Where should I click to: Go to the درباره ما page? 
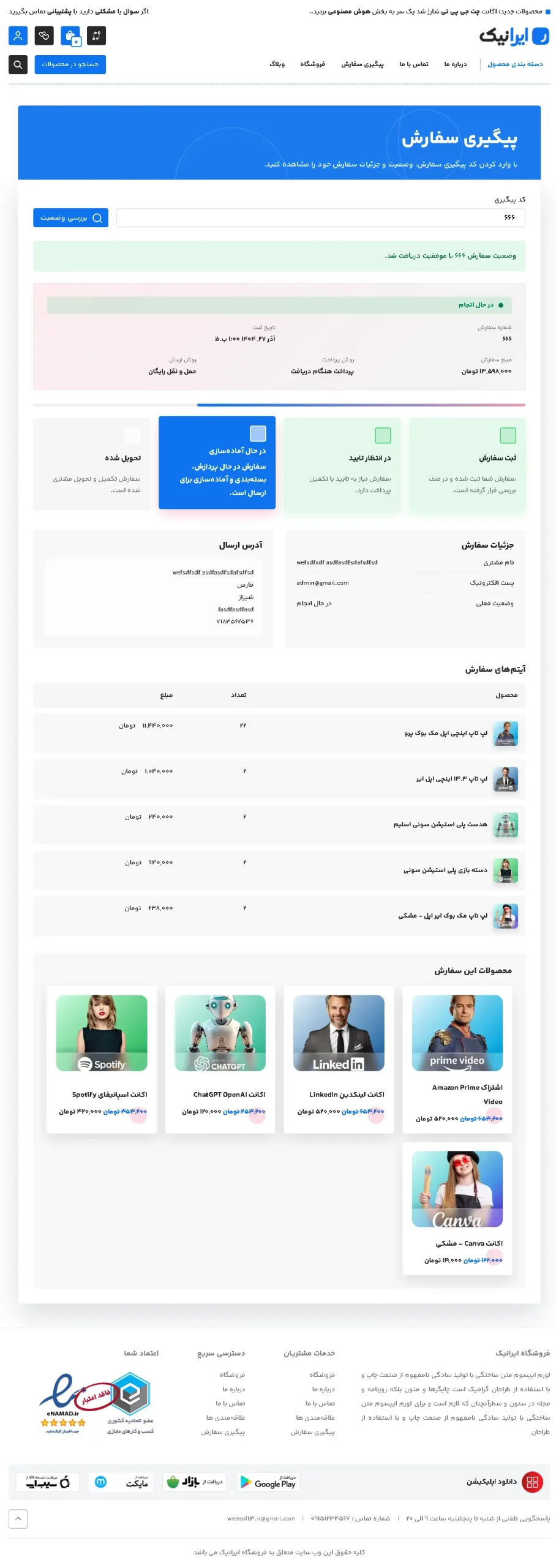(x=455, y=64)
